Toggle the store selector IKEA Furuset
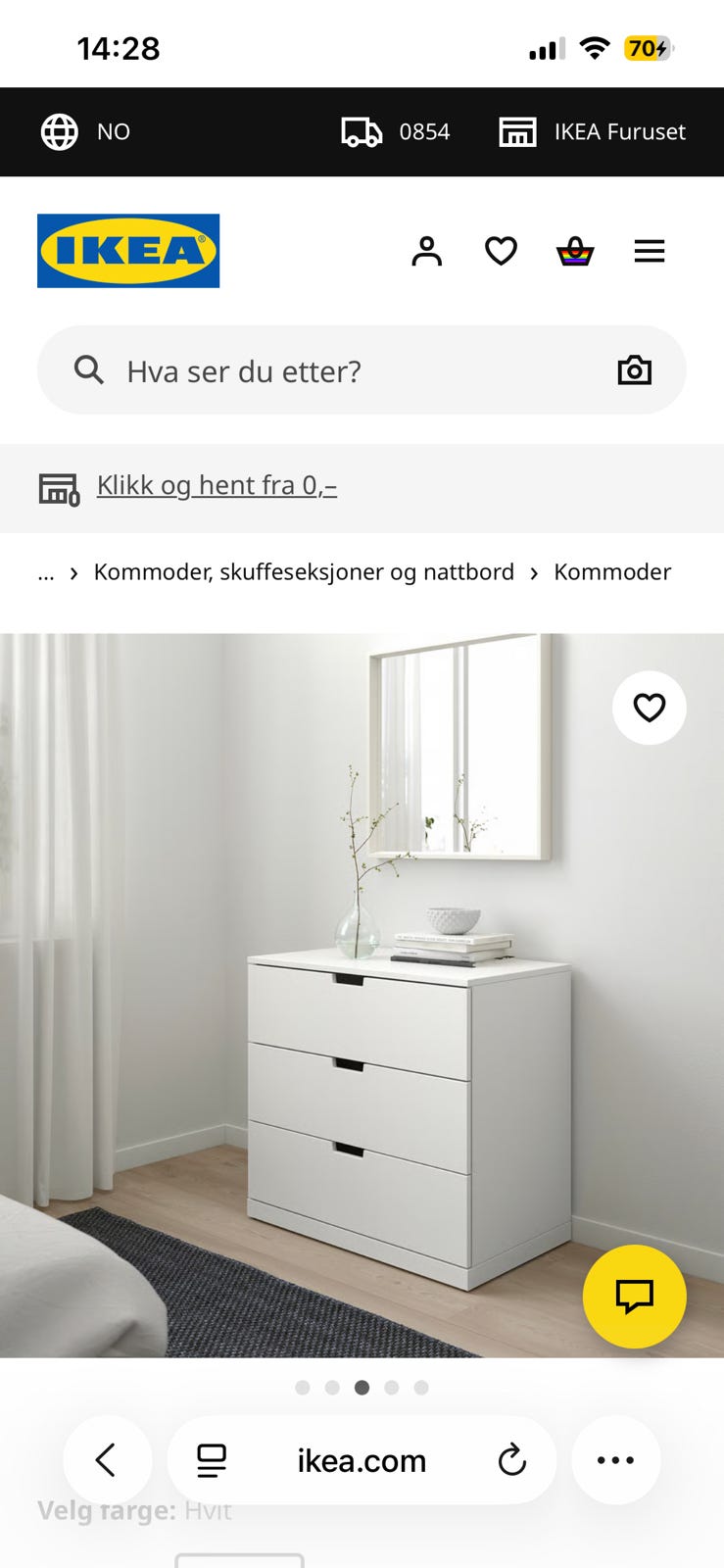This screenshot has width=724, height=1568. coord(593,131)
